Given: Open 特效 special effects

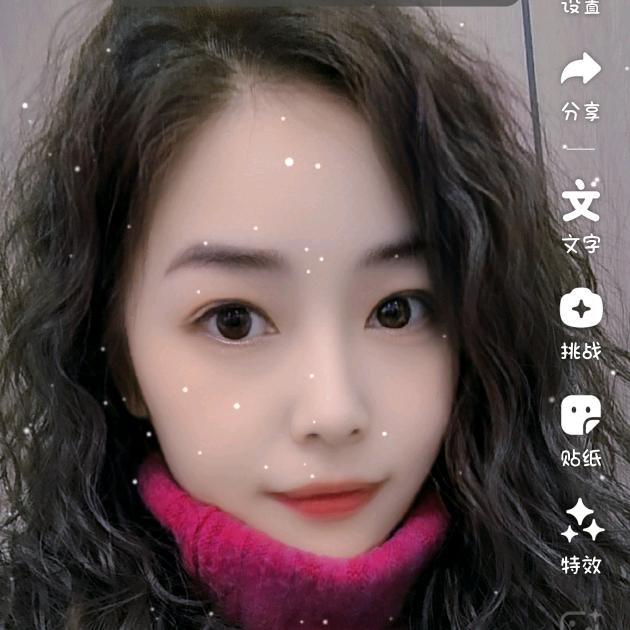Looking at the screenshot, I should (x=581, y=535).
